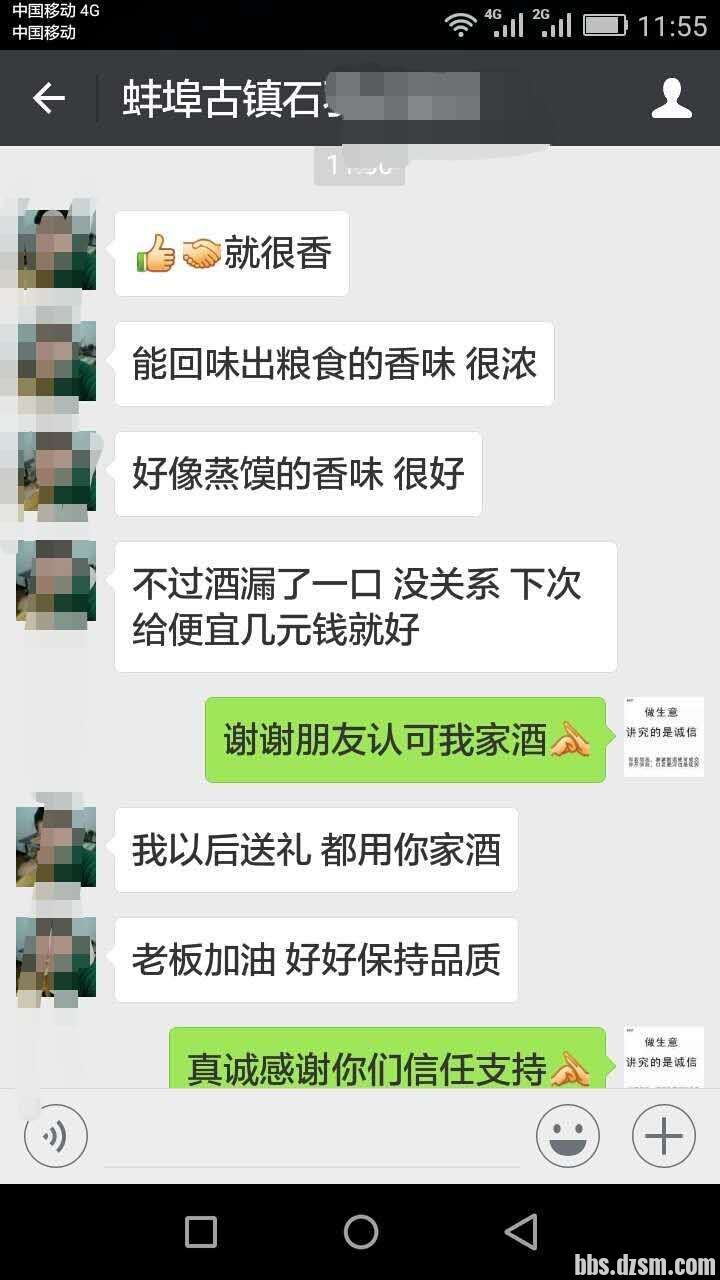Tap avatar beside 老板加油 message
Image resolution: width=720 pixels, height=1280 pixels.
pos(56,957)
